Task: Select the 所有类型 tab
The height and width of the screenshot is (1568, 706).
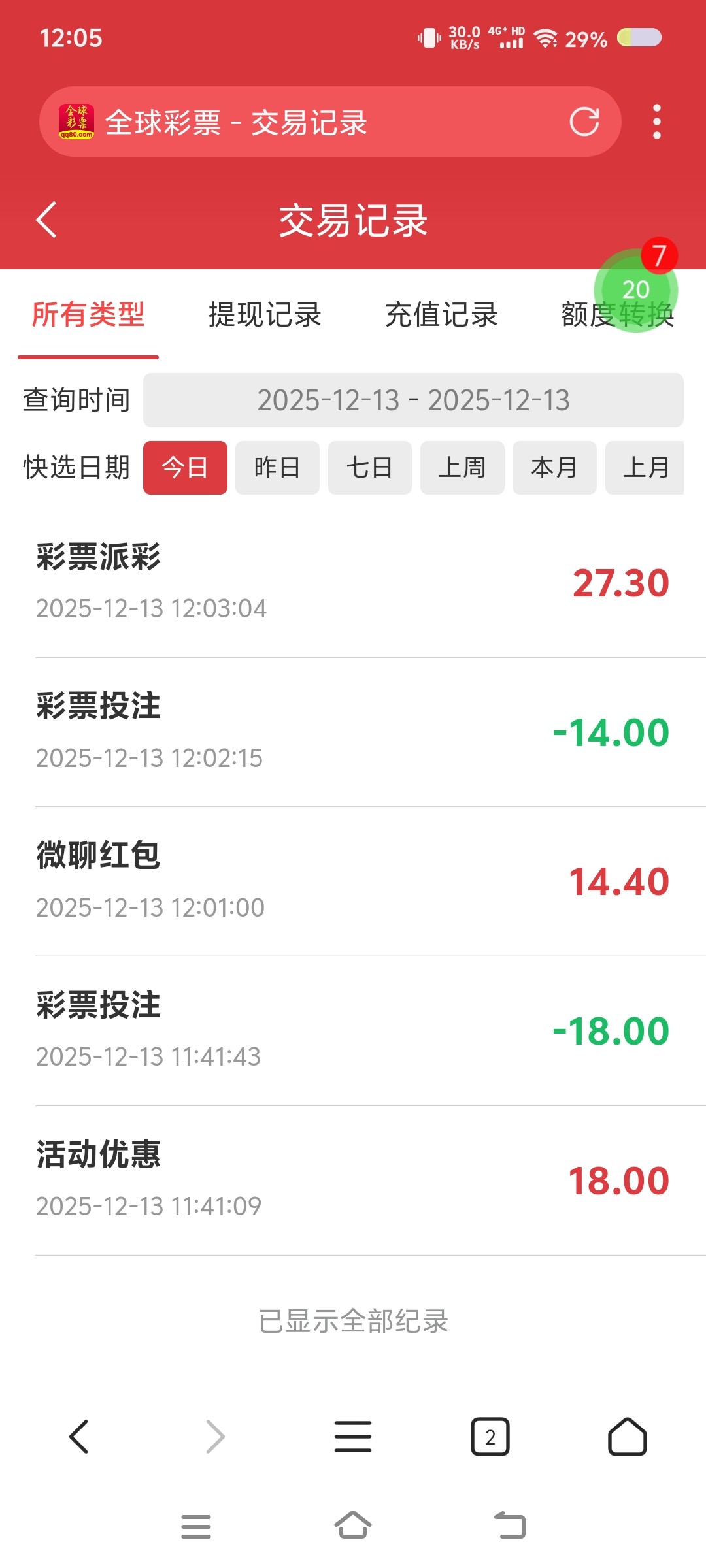Action: [x=88, y=315]
